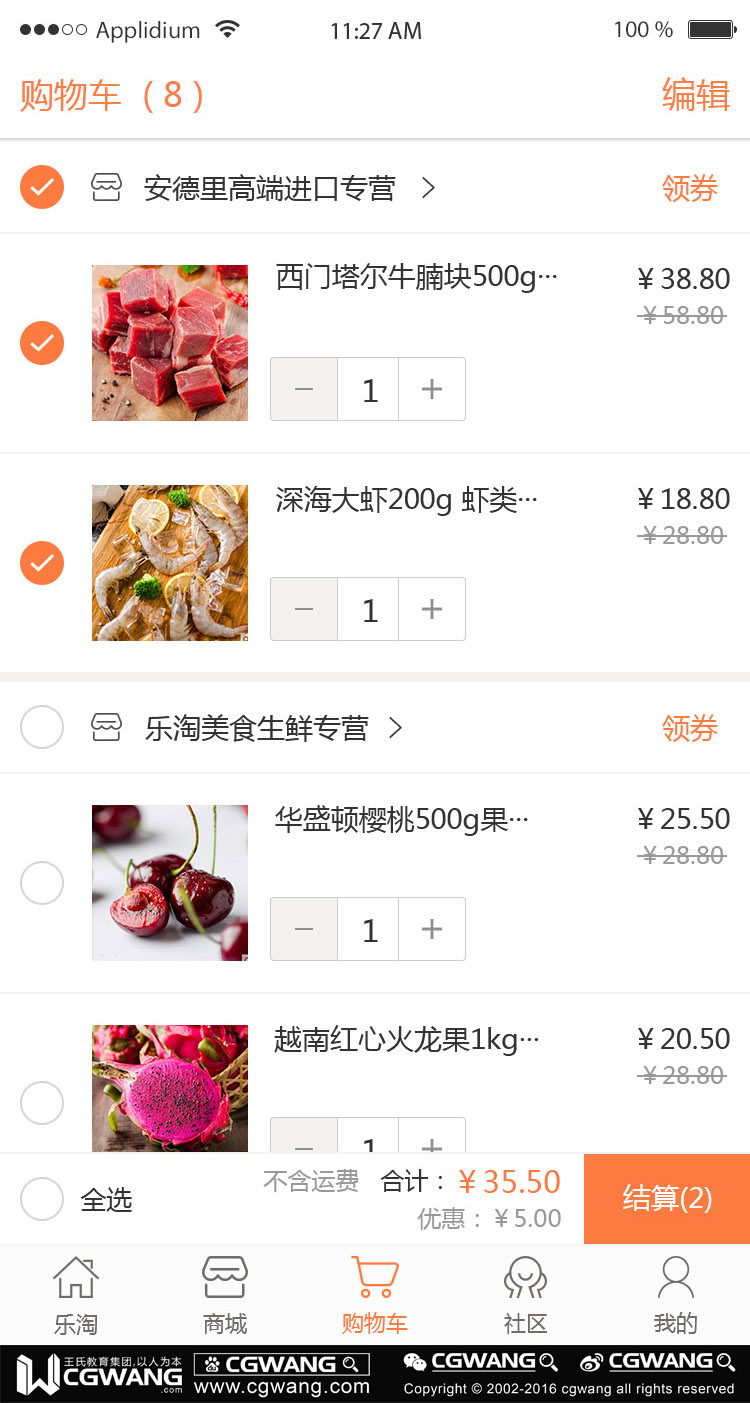This screenshot has height=1403, width=750.
Task: Increase 西门塔尔牛腩块 quantity with plus stepper
Action: pos(431,389)
